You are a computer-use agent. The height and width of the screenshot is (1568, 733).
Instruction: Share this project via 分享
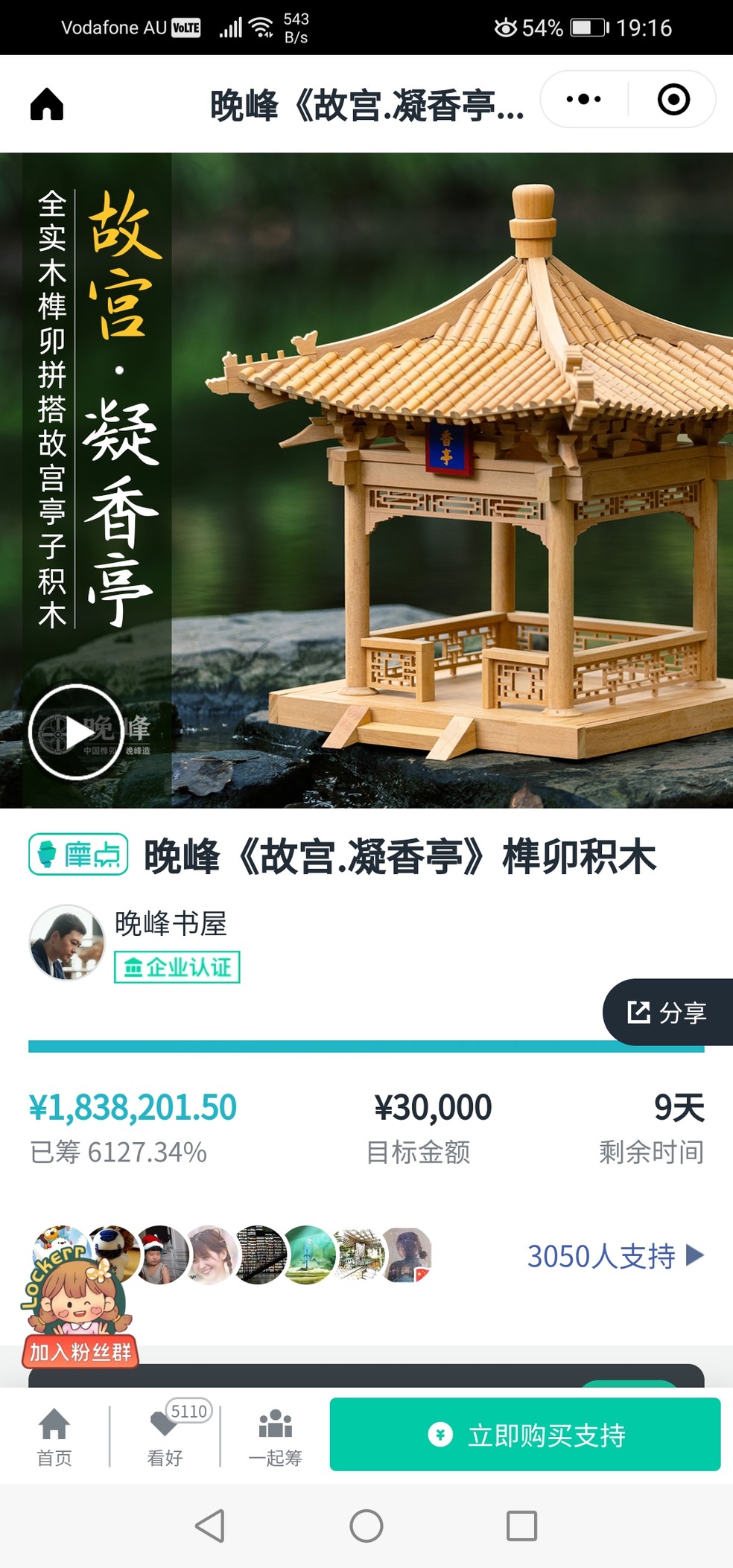(x=668, y=1012)
